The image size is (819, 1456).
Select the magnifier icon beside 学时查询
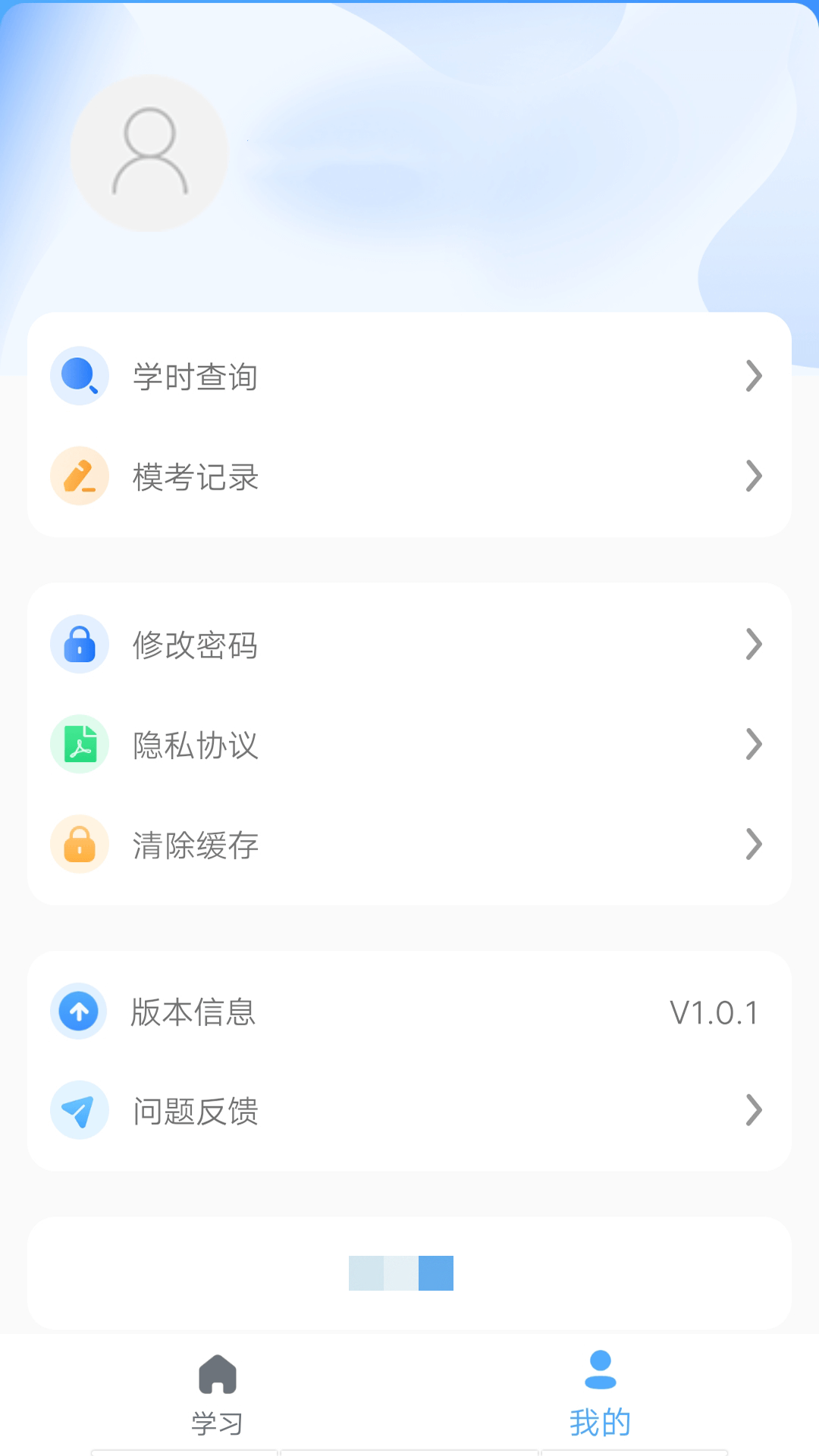pos(79,375)
